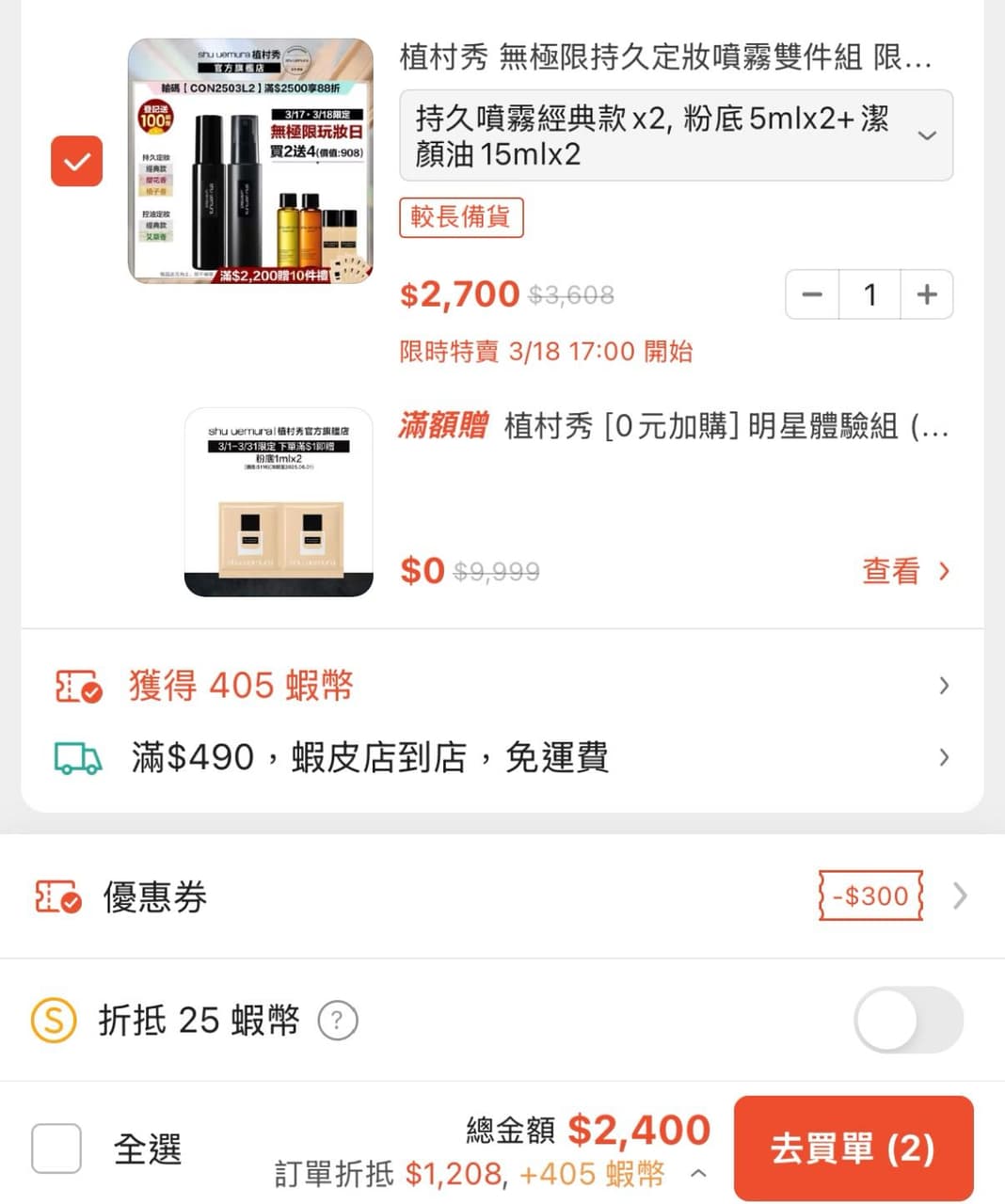
Task: Click the question mark beside 折抵 25 蝦幣
Action: [337, 1020]
